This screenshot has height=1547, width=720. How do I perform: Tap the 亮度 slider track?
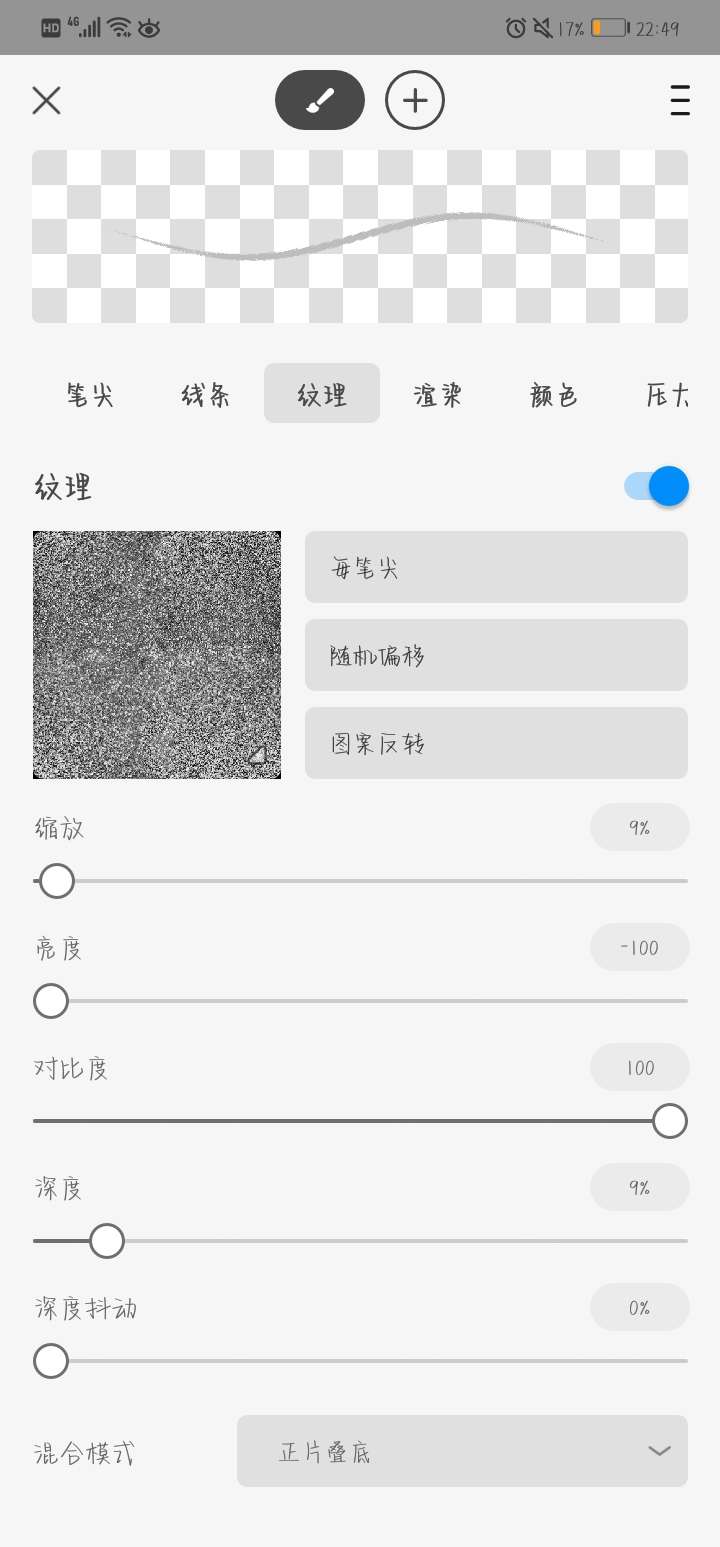click(360, 1001)
